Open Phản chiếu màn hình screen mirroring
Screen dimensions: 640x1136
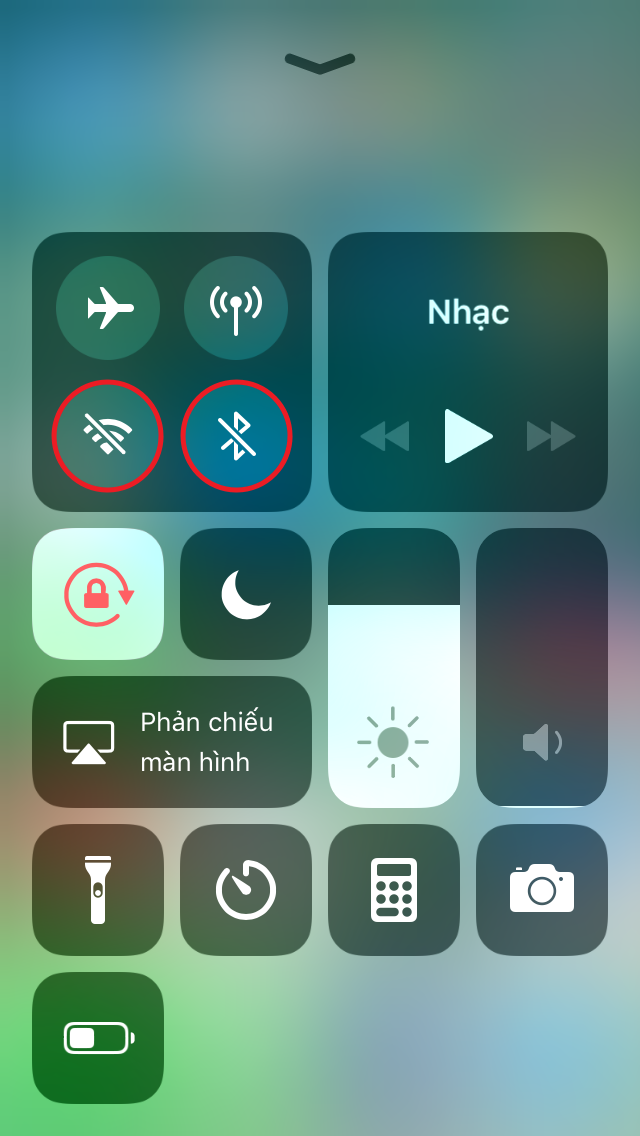(172, 742)
